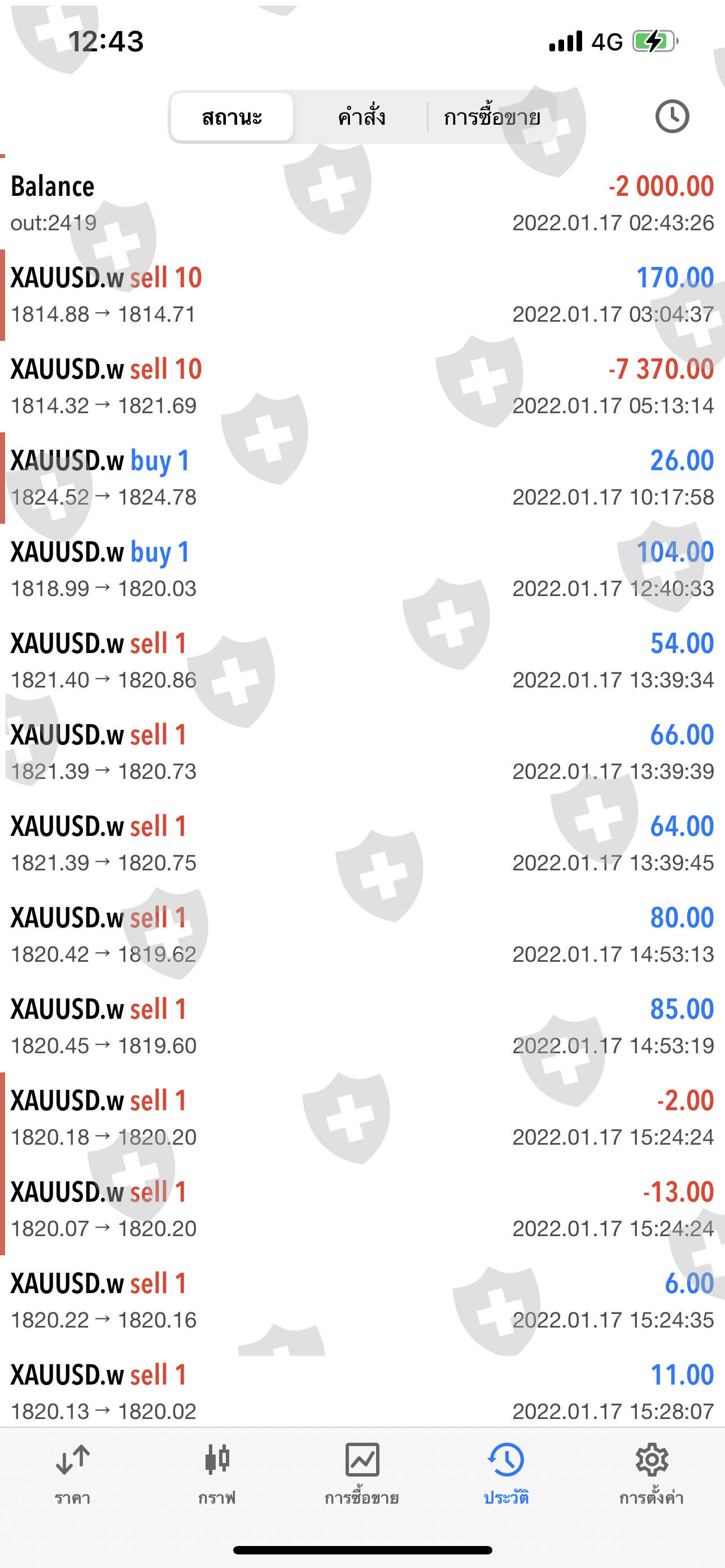Open the sell 1 trade with 6.00 profit
725x1568 pixels.
coord(362,1300)
